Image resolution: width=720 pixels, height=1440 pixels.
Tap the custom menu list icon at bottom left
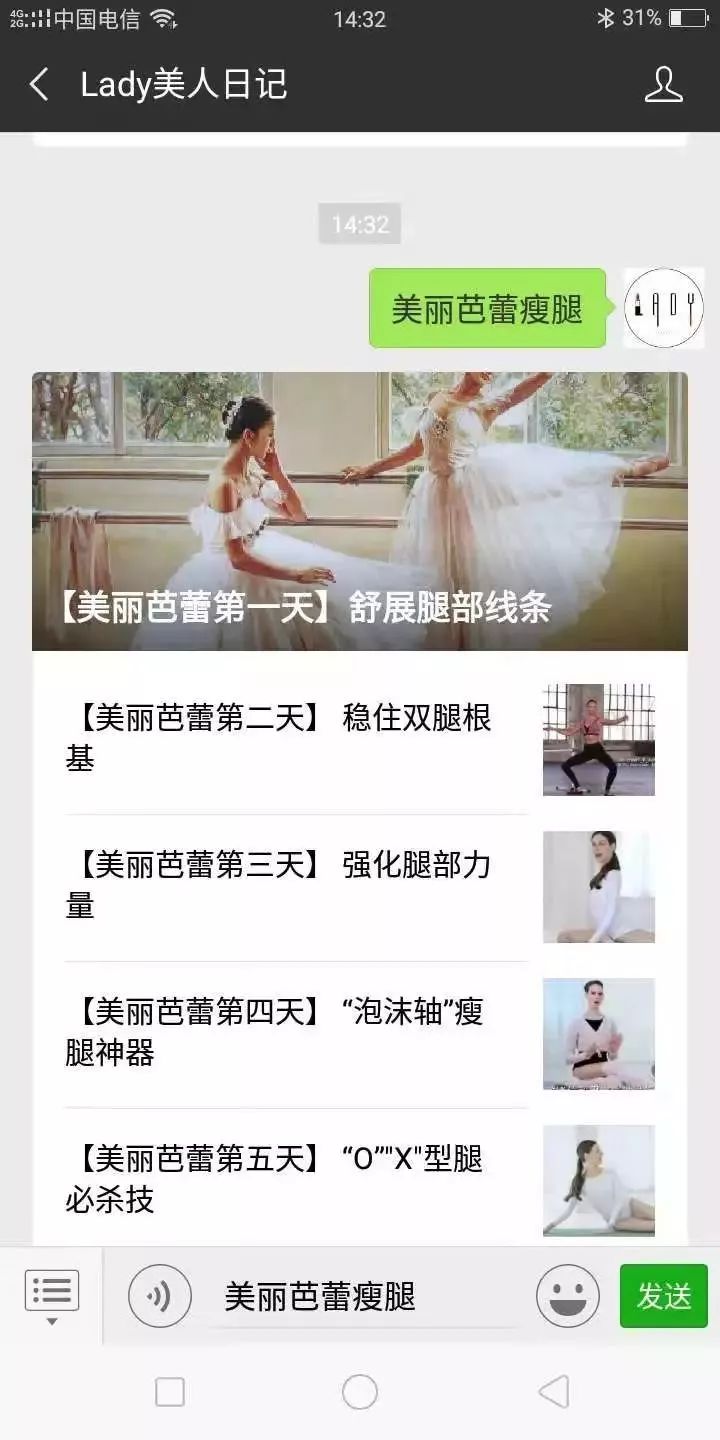pyautogui.click(x=51, y=1289)
